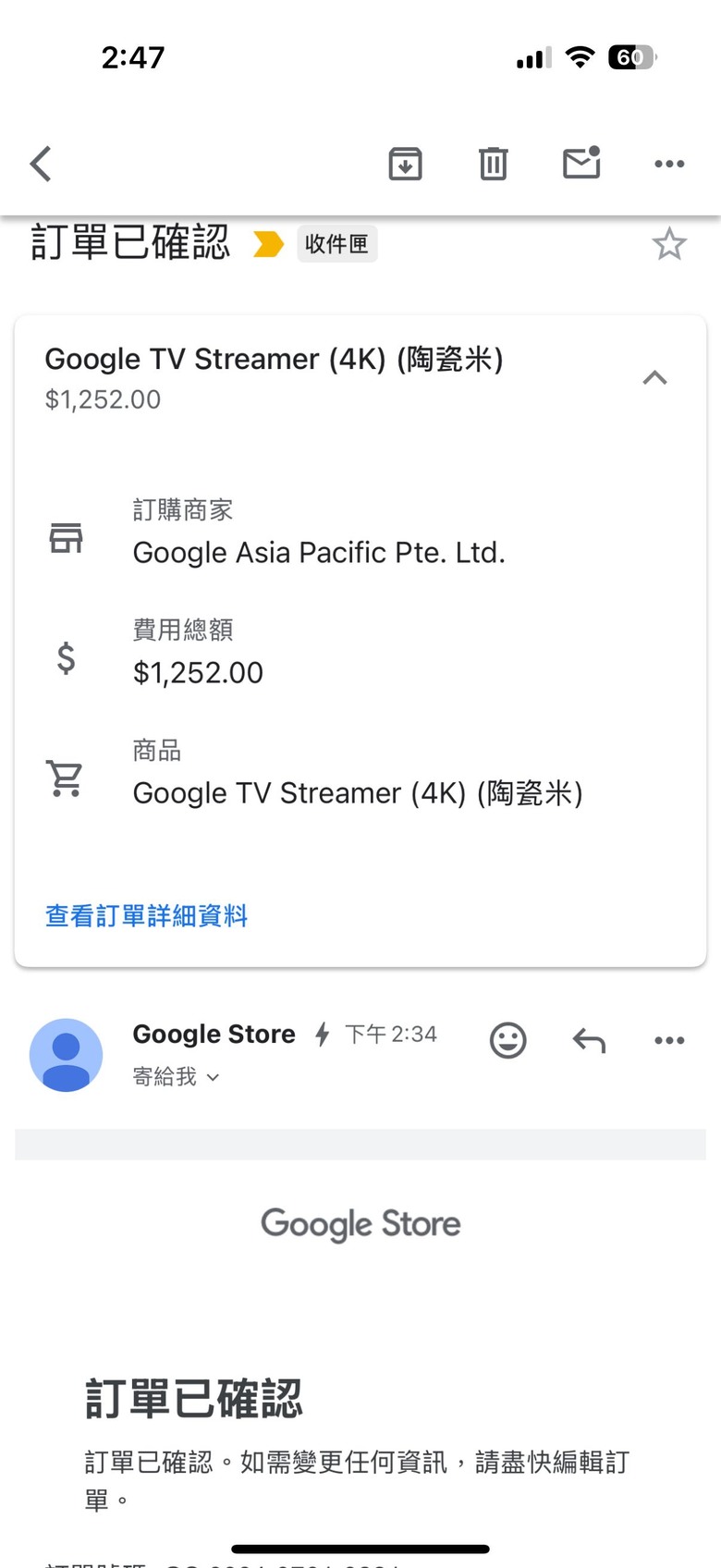The height and width of the screenshot is (1568, 721).
Task: Tap the yellow importance marker
Action: pos(268,244)
